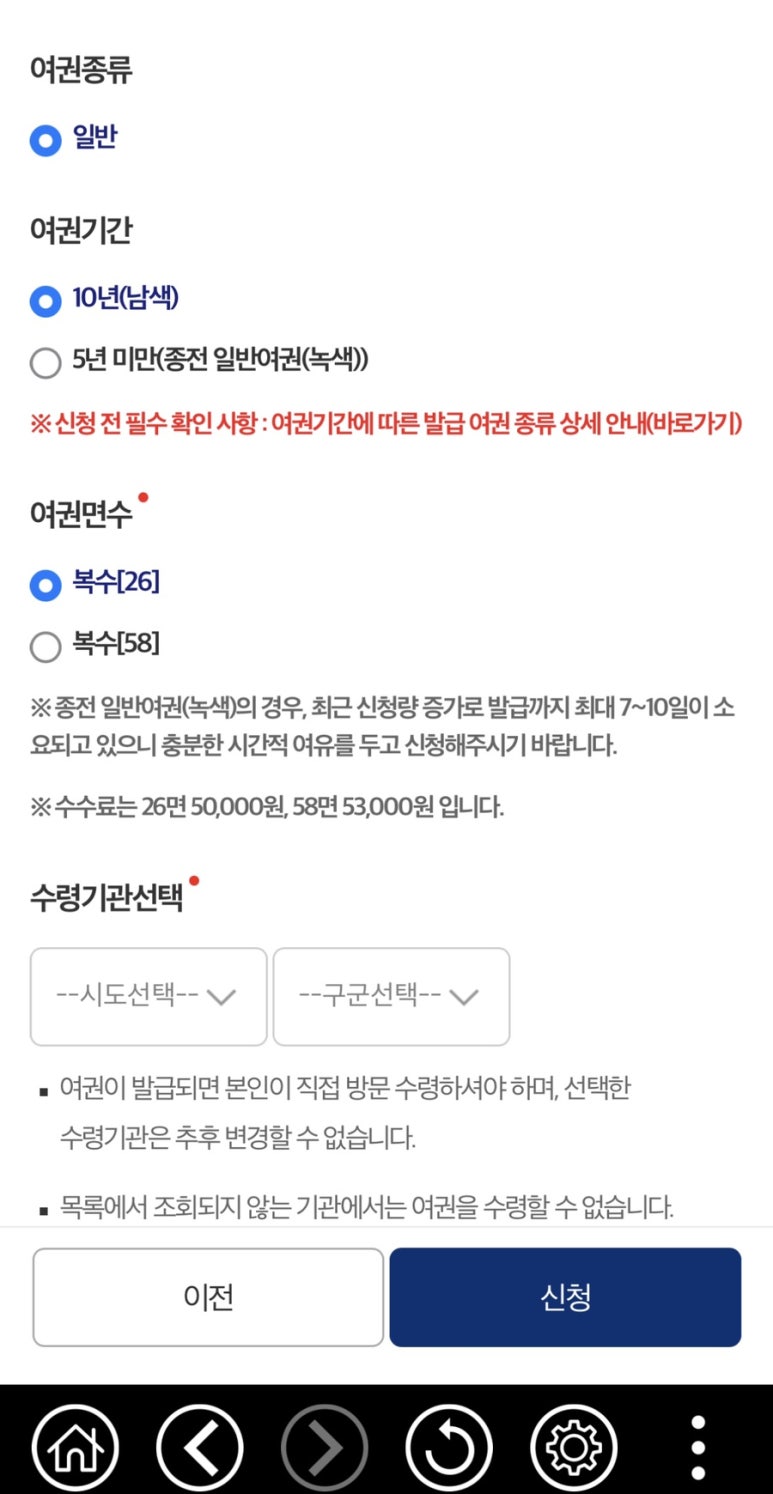This screenshot has width=773, height=1494.
Task: Open the three-dot overflow menu
Action: (x=699, y=1447)
